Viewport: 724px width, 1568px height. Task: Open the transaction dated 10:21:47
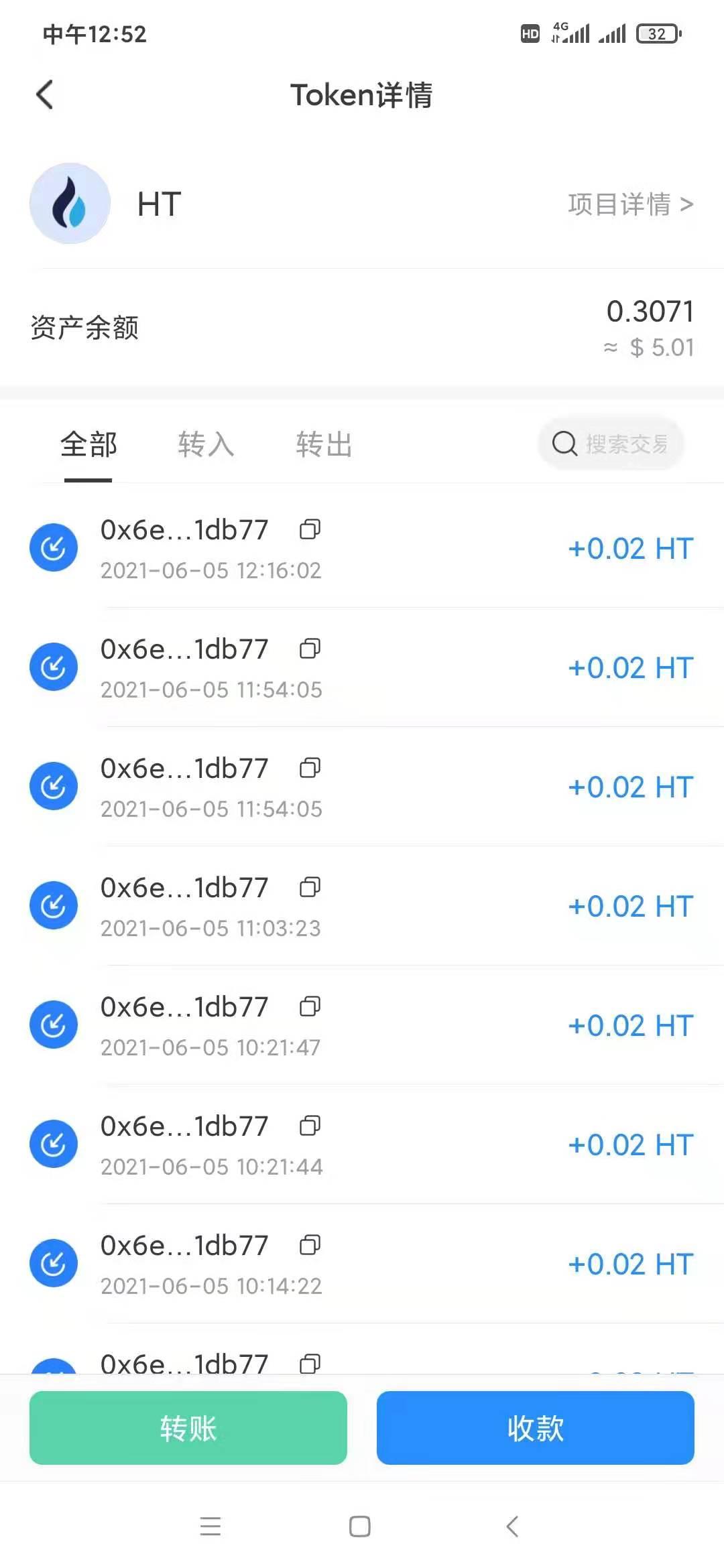coord(362,1025)
